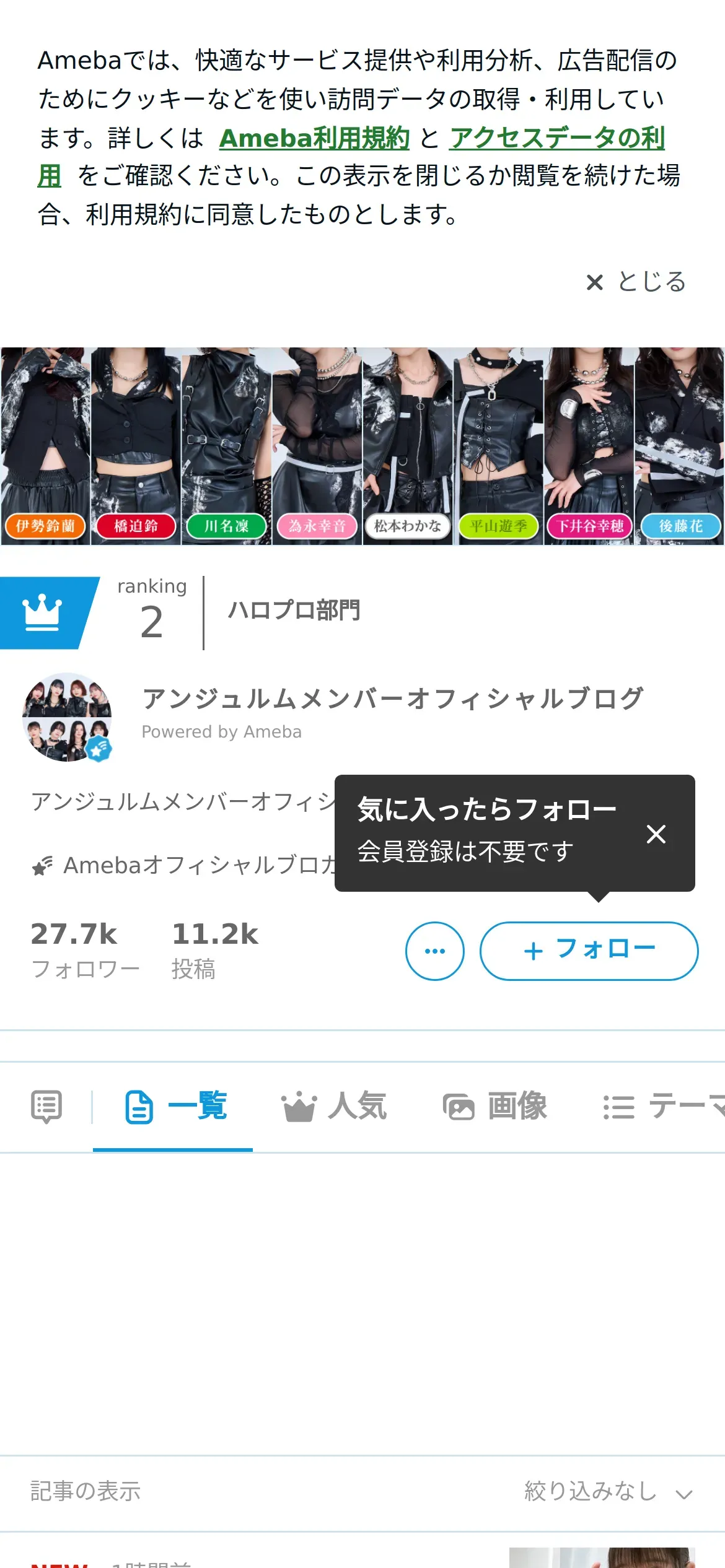Open the アクセスデータの利用 link
725x1568 pixels.
(x=556, y=138)
